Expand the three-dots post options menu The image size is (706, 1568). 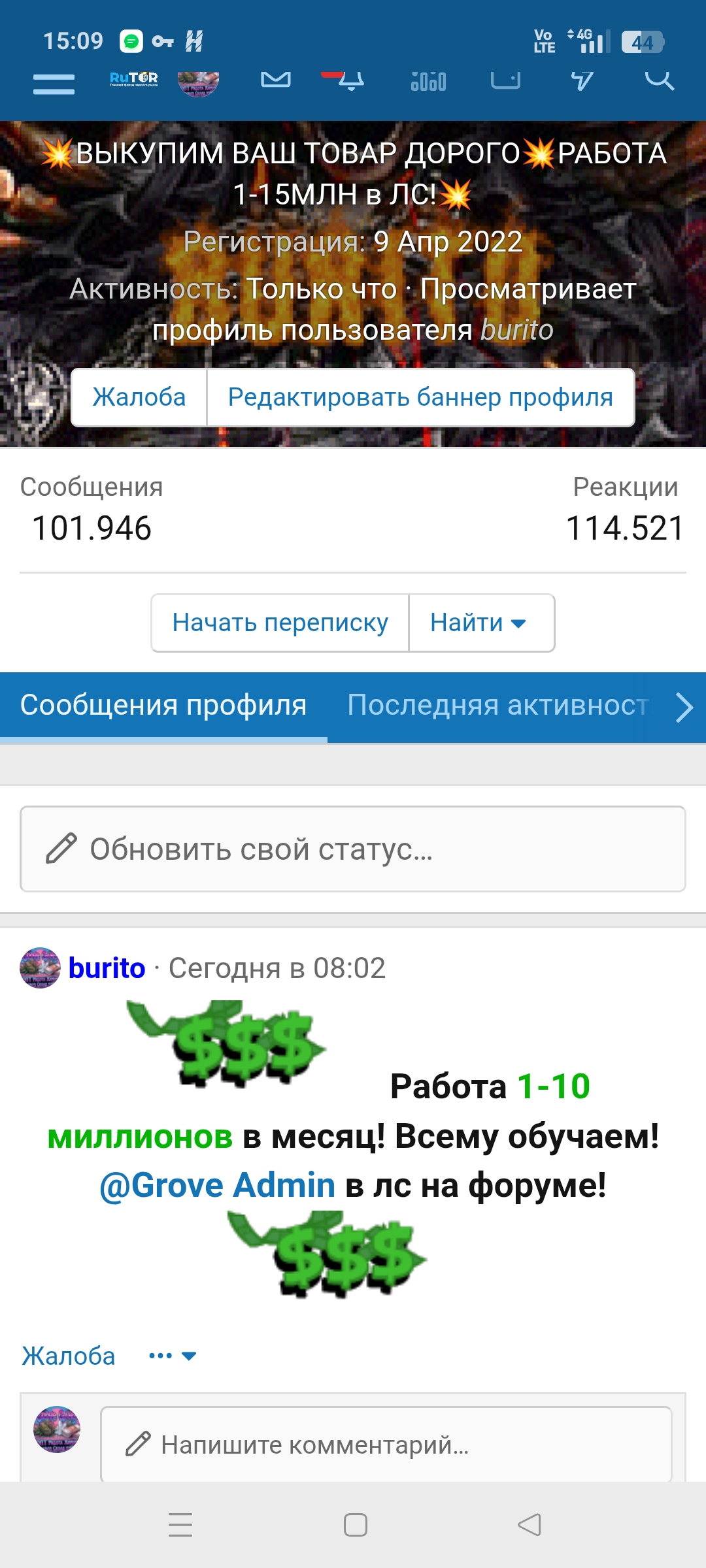point(172,1356)
